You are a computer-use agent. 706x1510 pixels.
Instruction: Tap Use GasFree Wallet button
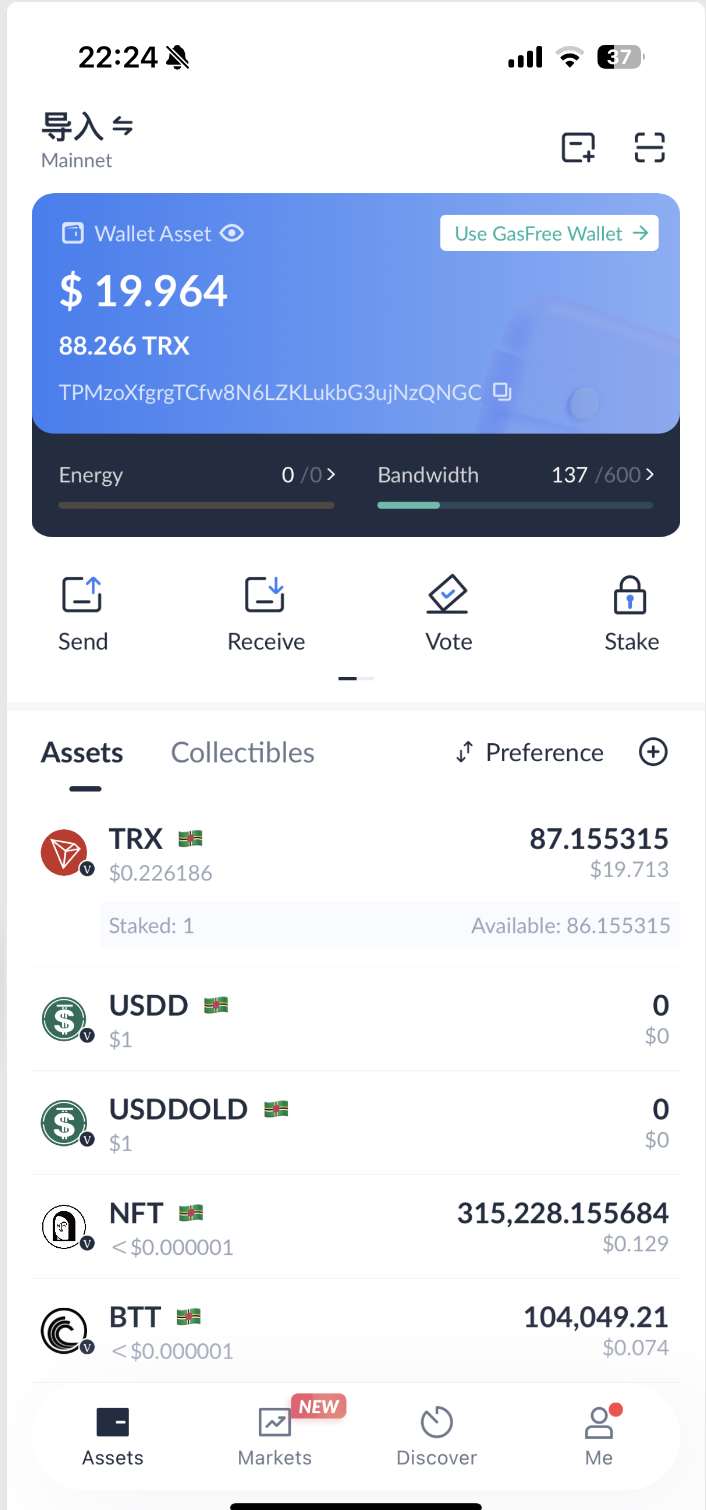click(x=549, y=234)
